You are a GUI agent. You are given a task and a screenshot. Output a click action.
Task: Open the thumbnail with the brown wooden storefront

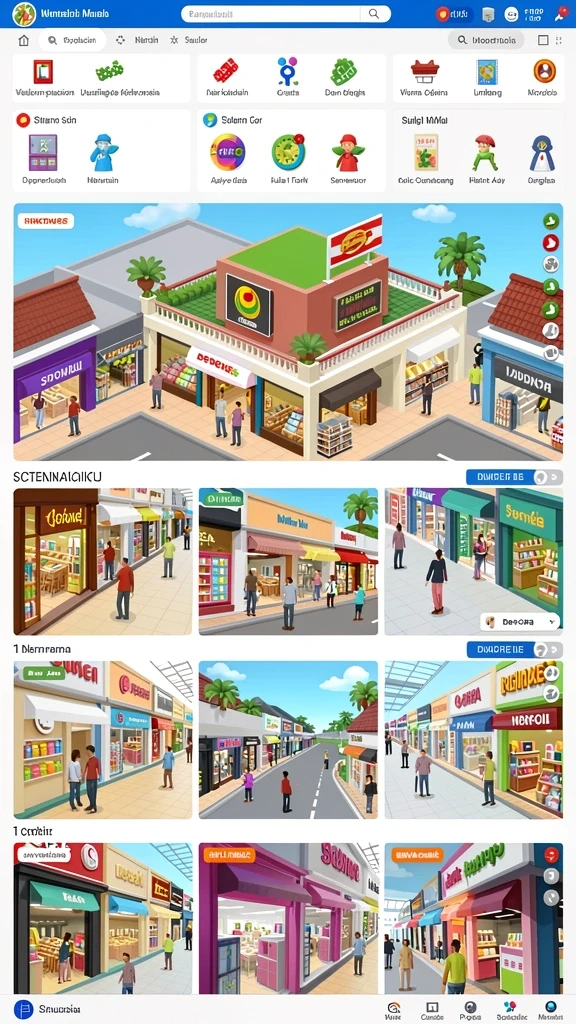point(103,562)
